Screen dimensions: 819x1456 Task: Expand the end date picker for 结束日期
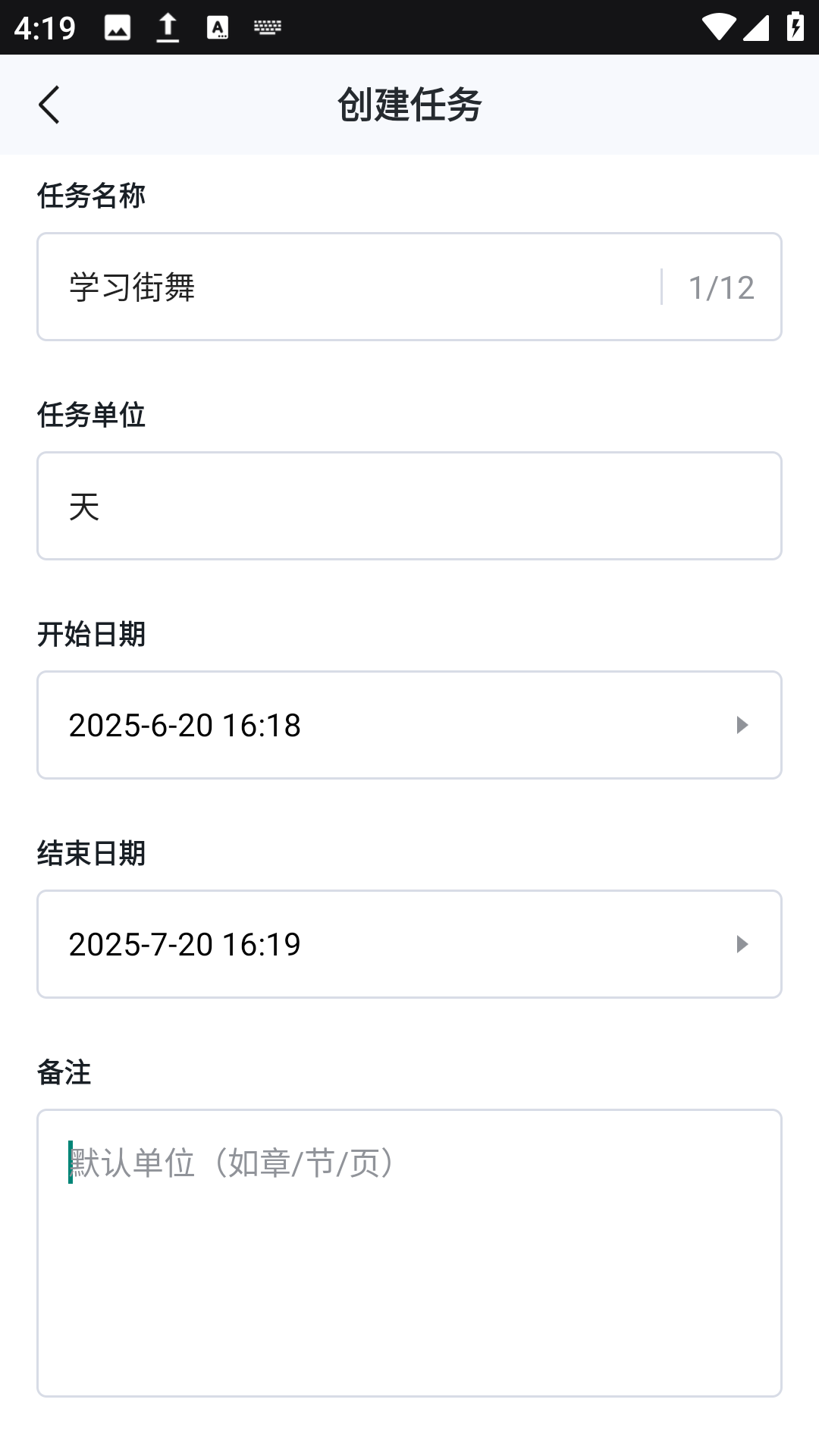(x=742, y=943)
